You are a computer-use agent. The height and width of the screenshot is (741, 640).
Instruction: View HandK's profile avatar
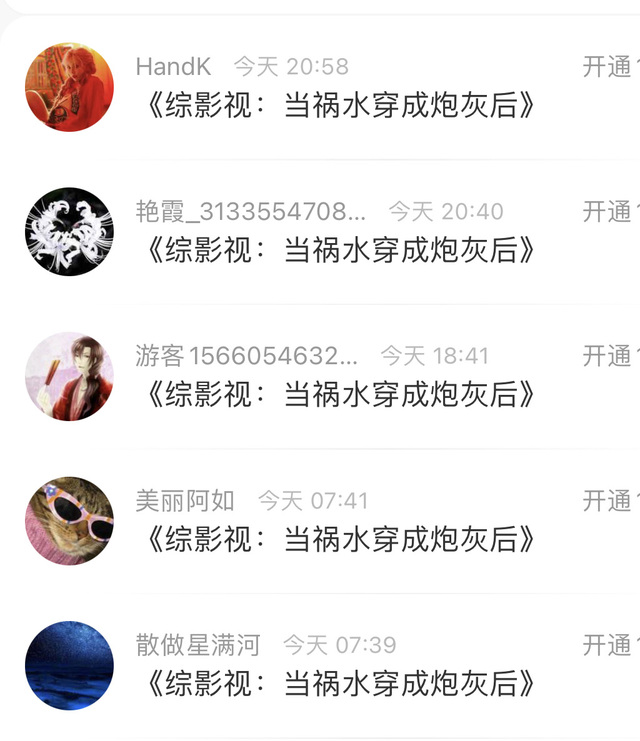69,87
